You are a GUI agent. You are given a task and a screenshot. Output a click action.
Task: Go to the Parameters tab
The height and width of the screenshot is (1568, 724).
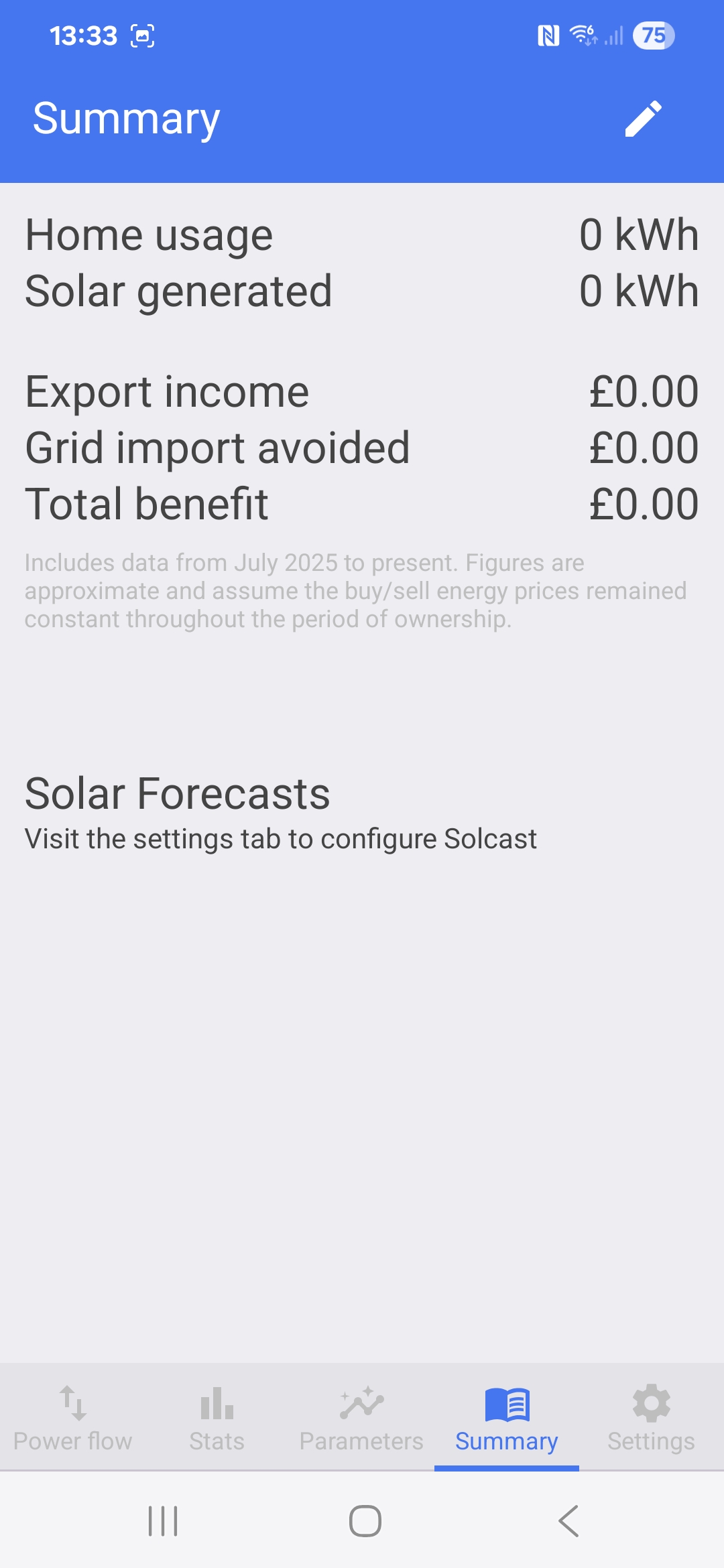(x=361, y=1418)
